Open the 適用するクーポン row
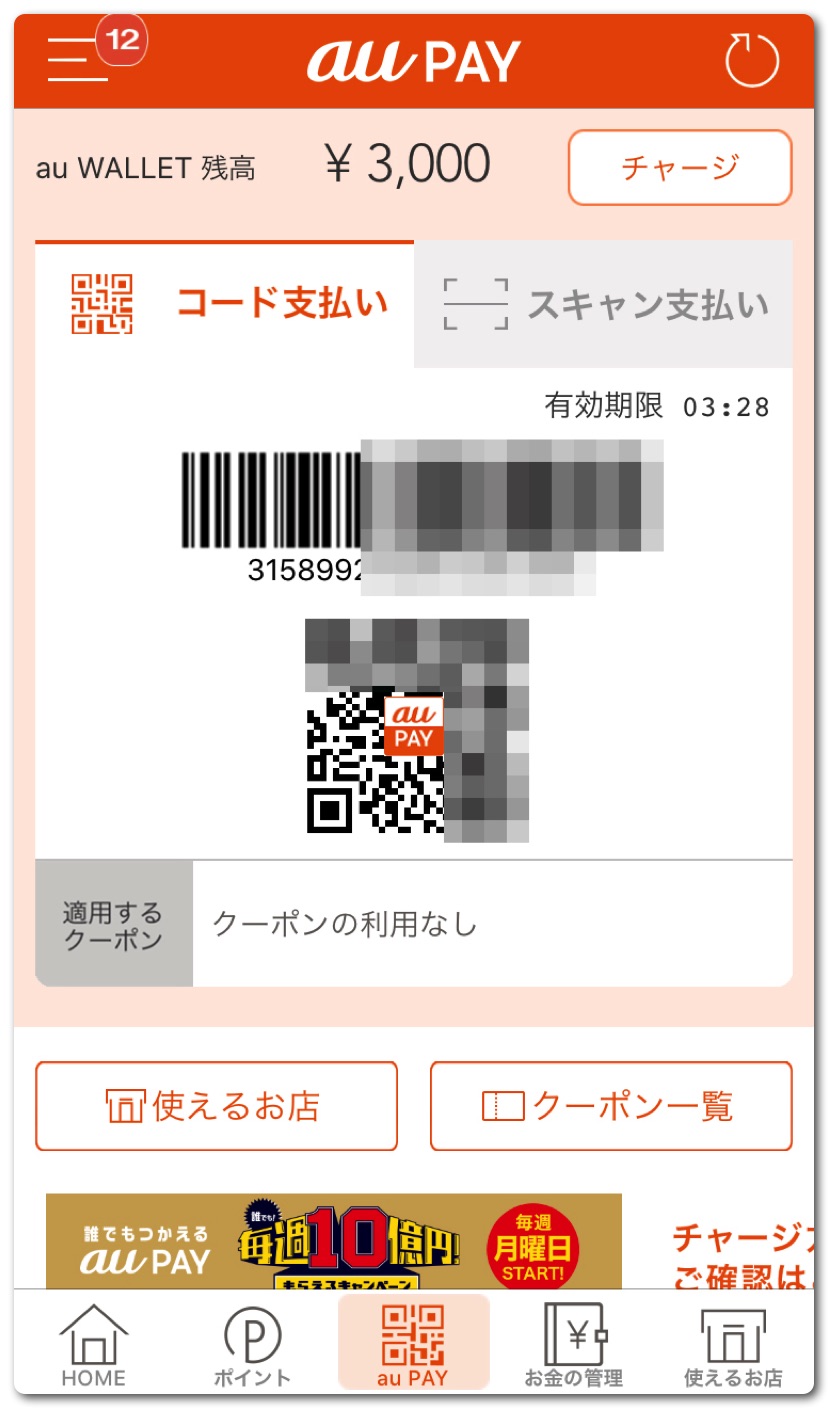828x1408 pixels. [x=413, y=924]
